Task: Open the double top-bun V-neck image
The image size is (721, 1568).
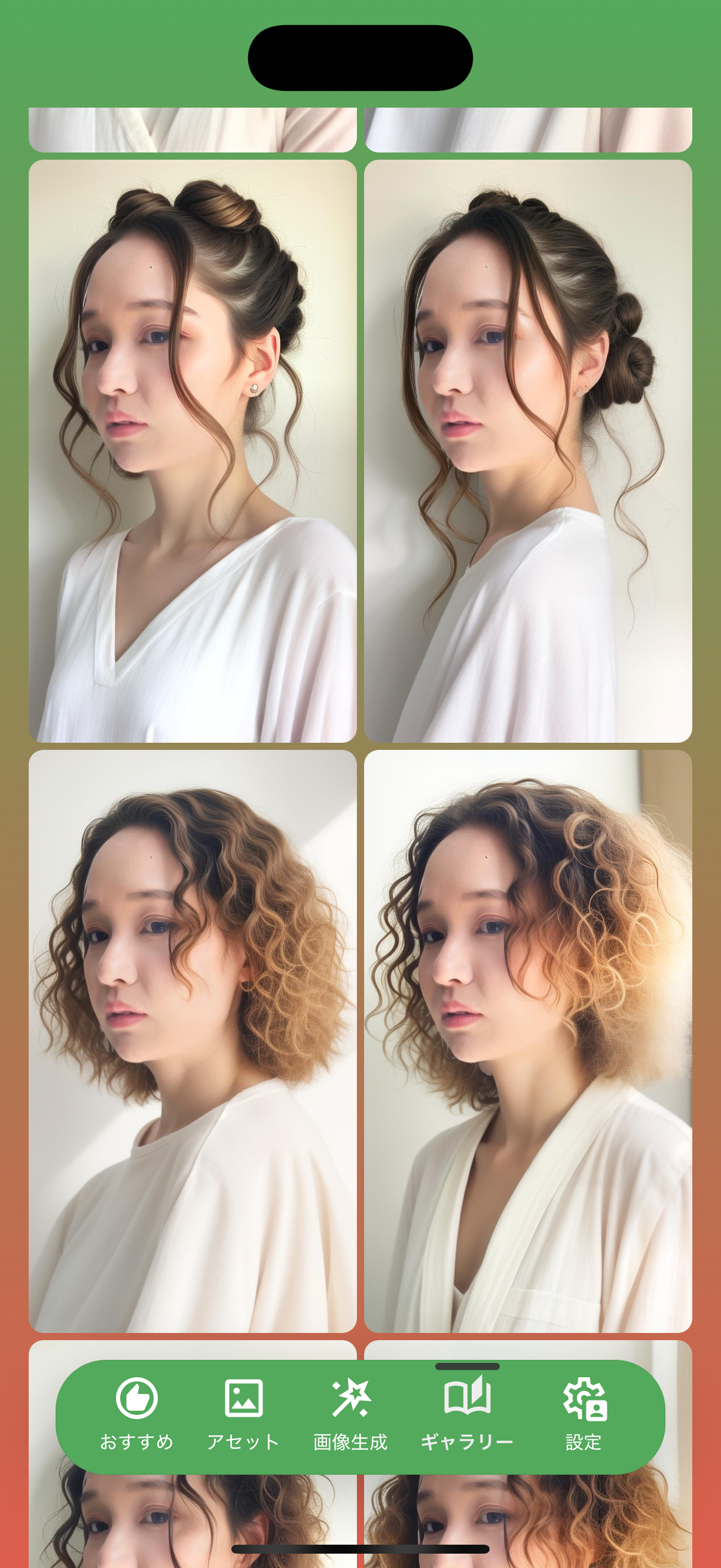Action: [x=193, y=450]
